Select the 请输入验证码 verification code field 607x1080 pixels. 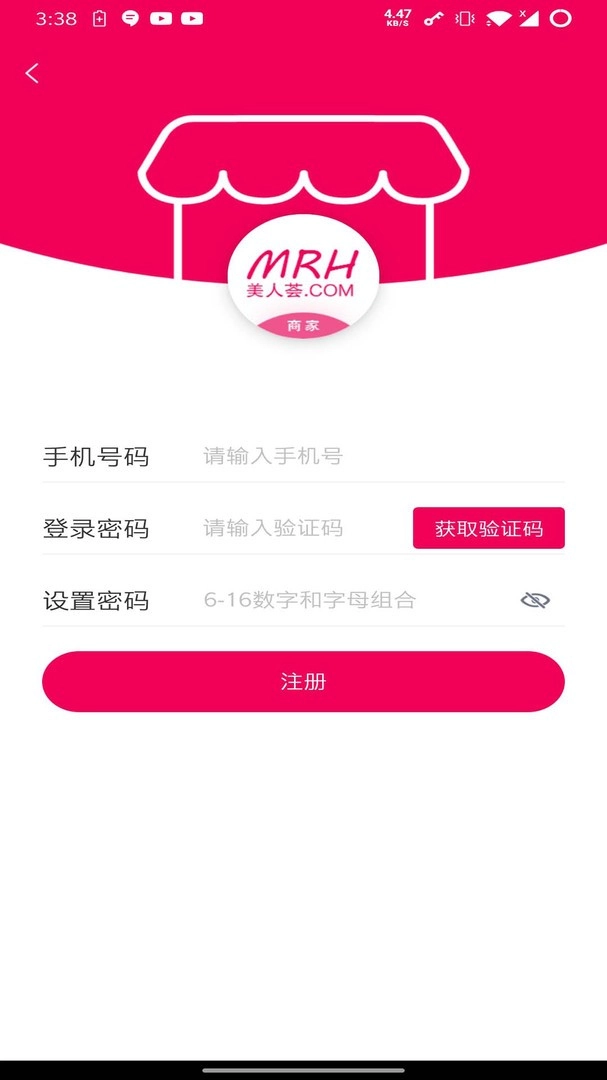click(x=300, y=528)
